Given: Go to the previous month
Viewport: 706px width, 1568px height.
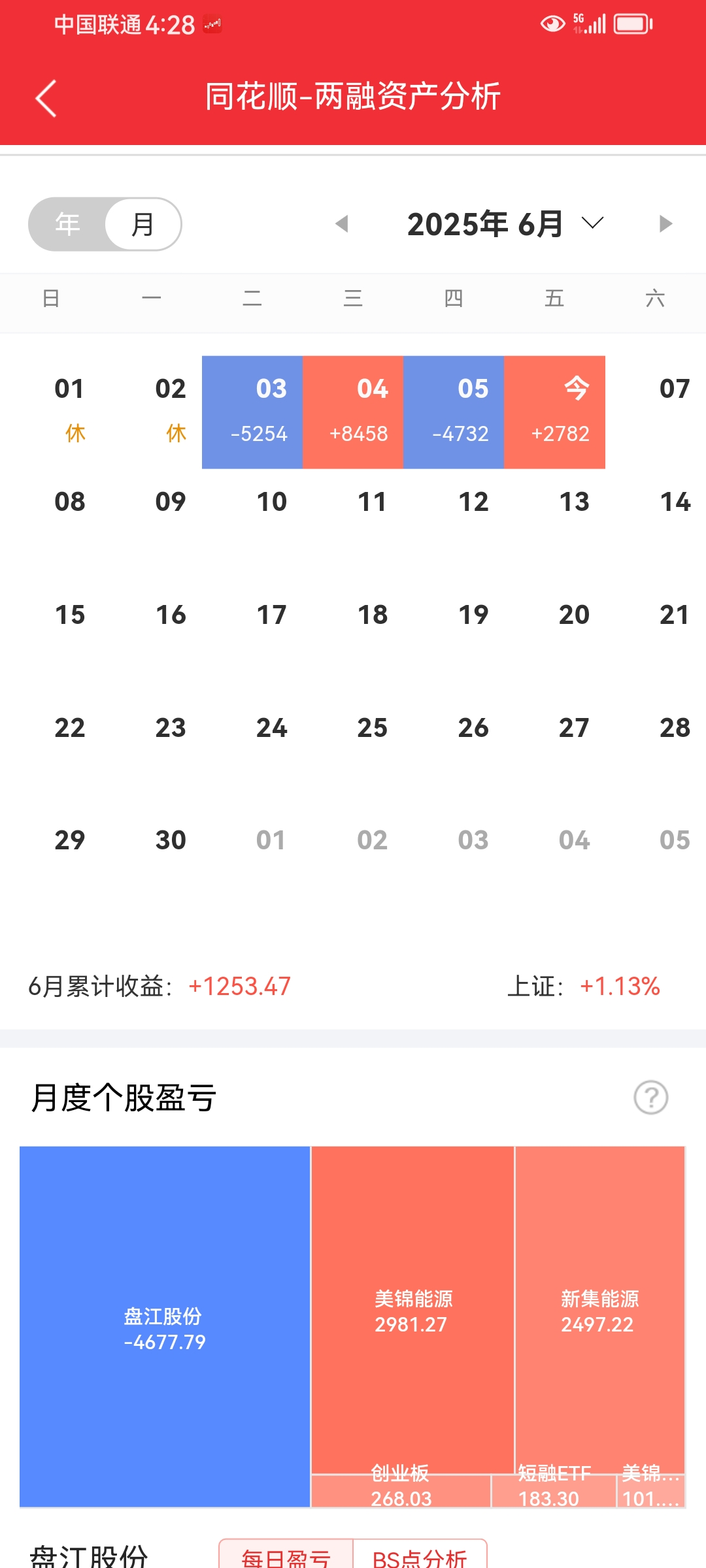Looking at the screenshot, I should (341, 224).
